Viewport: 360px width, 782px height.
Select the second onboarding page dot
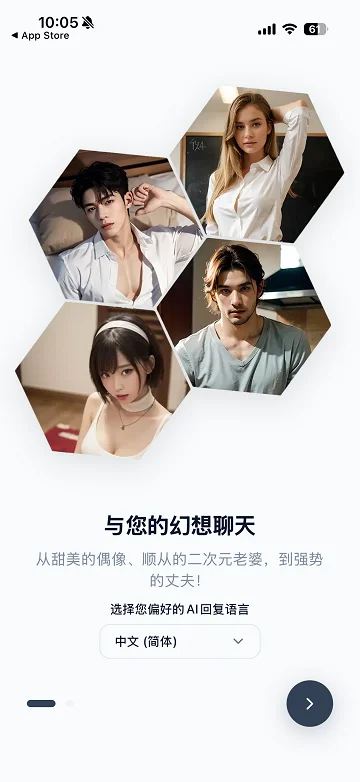(70, 703)
